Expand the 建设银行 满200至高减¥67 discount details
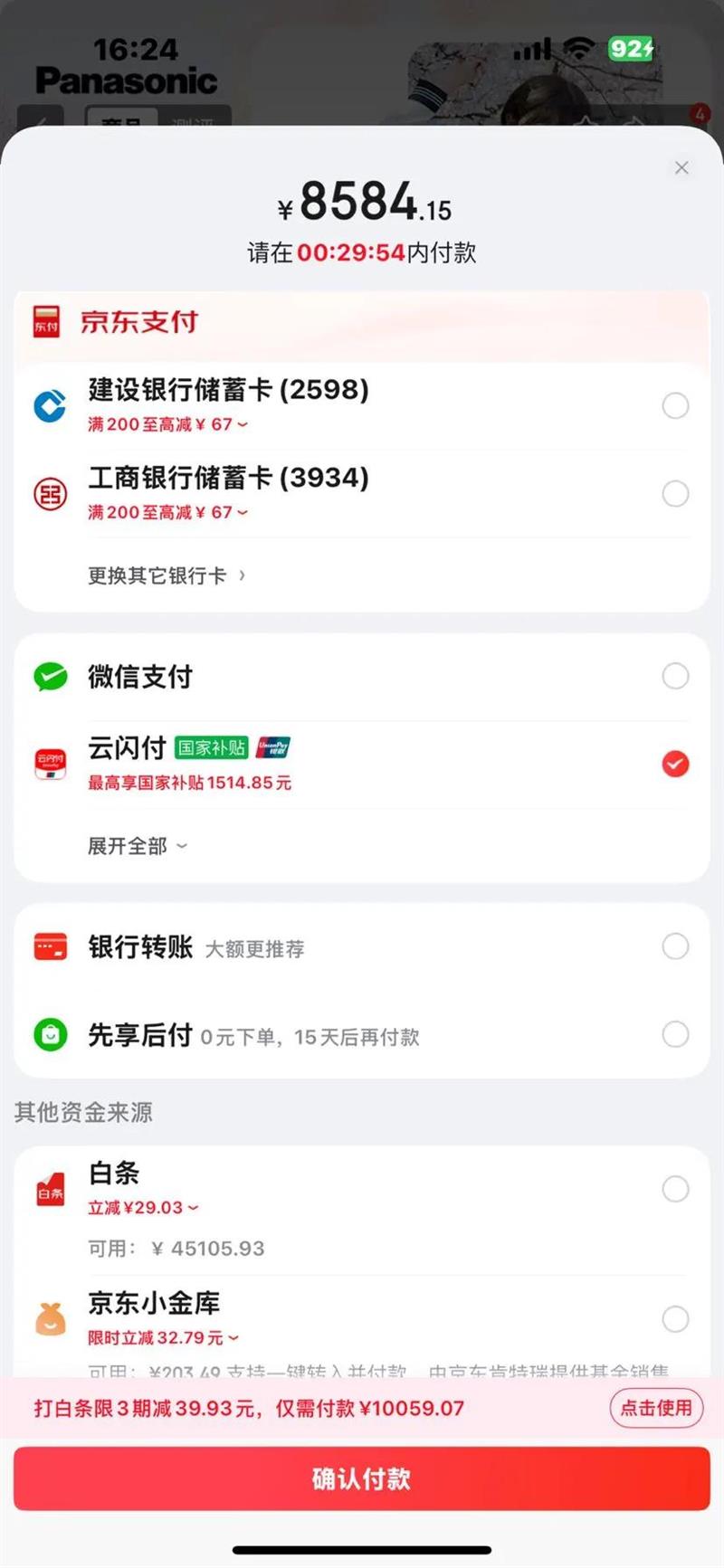724x1568 pixels. (167, 424)
